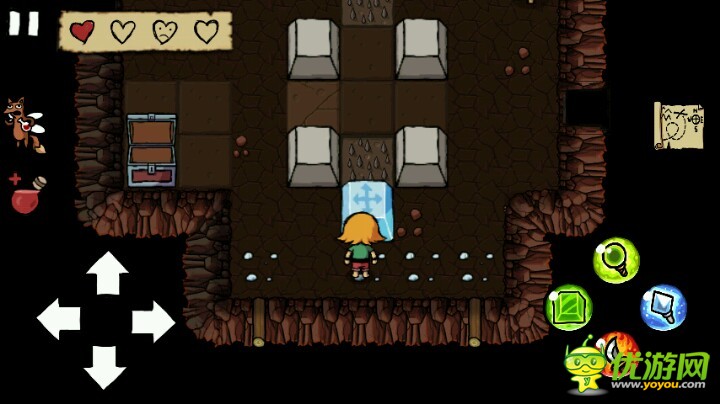
Task: Move up with the D-pad arrow
Action: 106,272
